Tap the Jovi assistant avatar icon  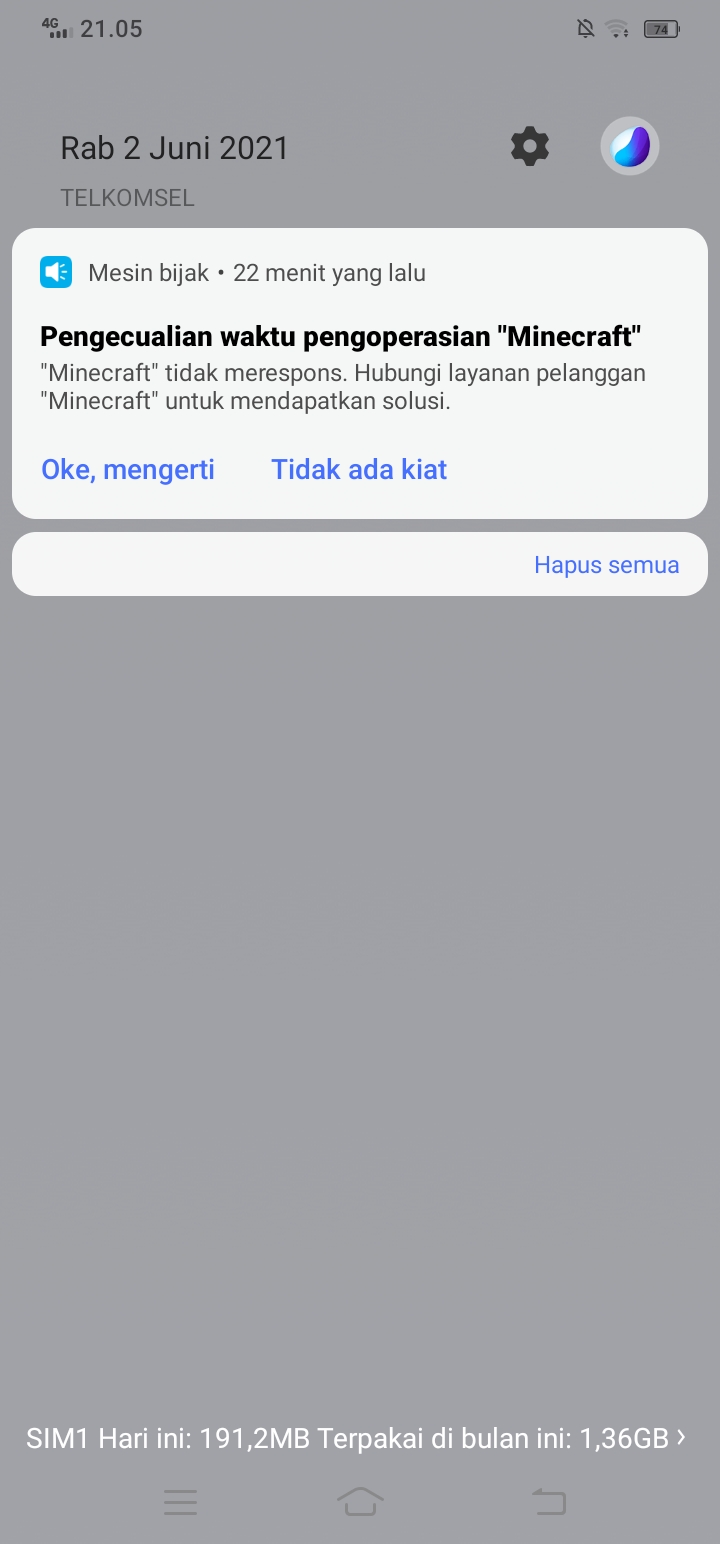[630, 147]
